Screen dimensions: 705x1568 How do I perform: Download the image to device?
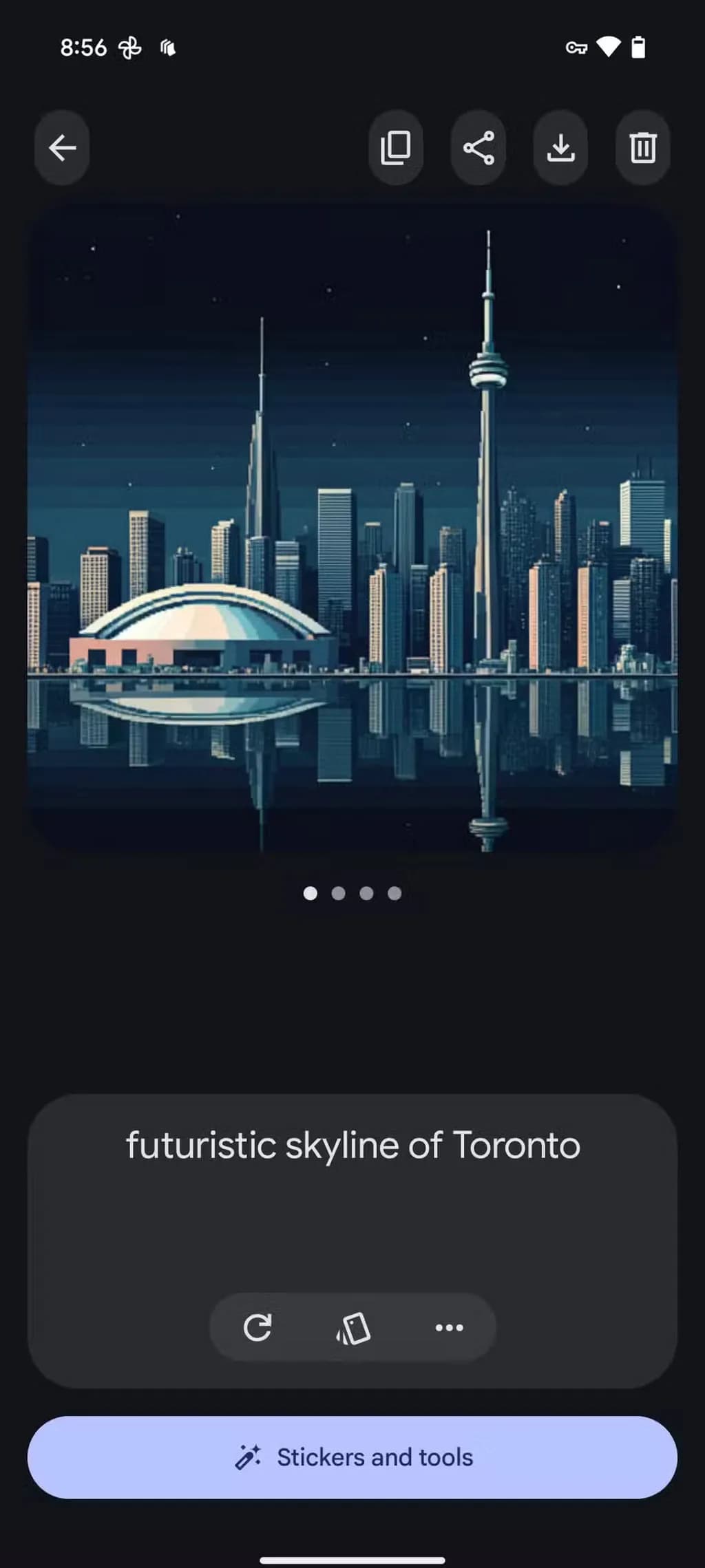point(560,148)
